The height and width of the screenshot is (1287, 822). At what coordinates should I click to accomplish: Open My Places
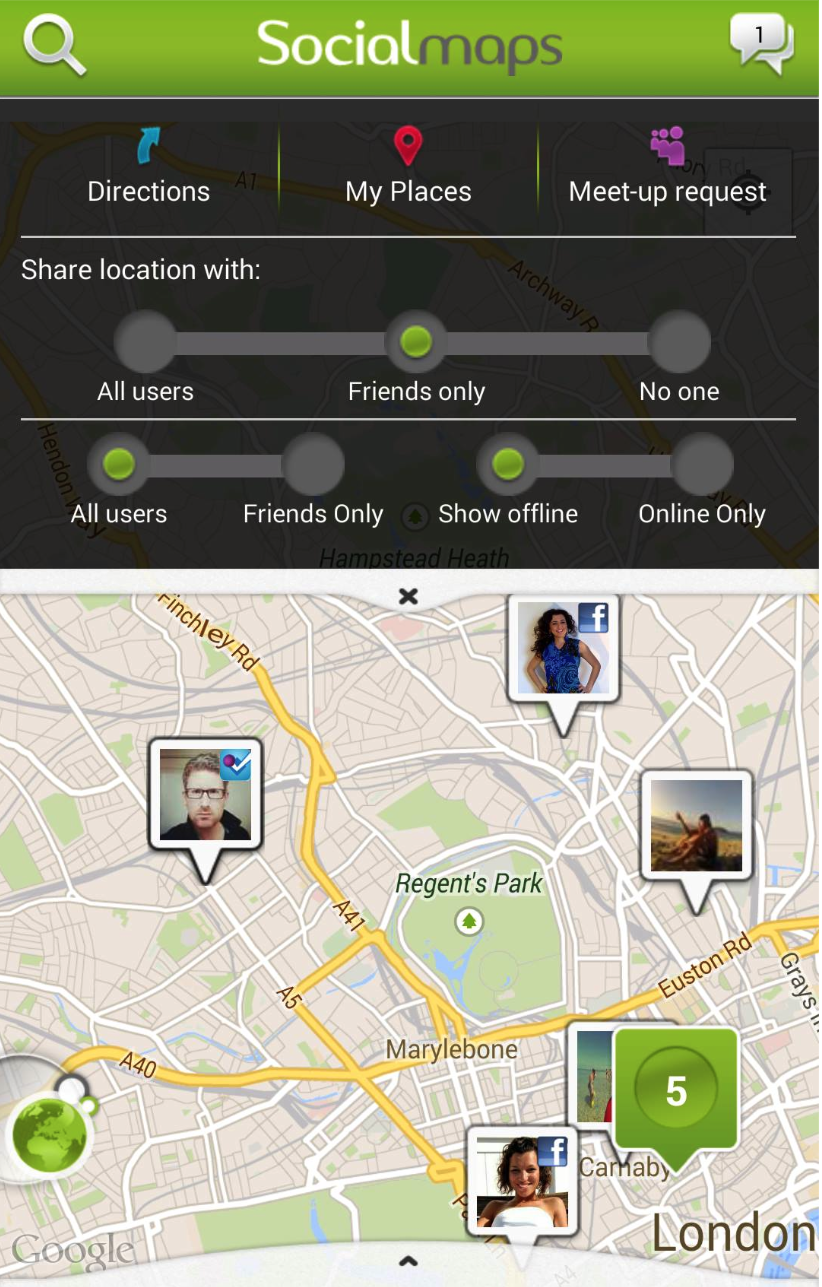[408, 167]
